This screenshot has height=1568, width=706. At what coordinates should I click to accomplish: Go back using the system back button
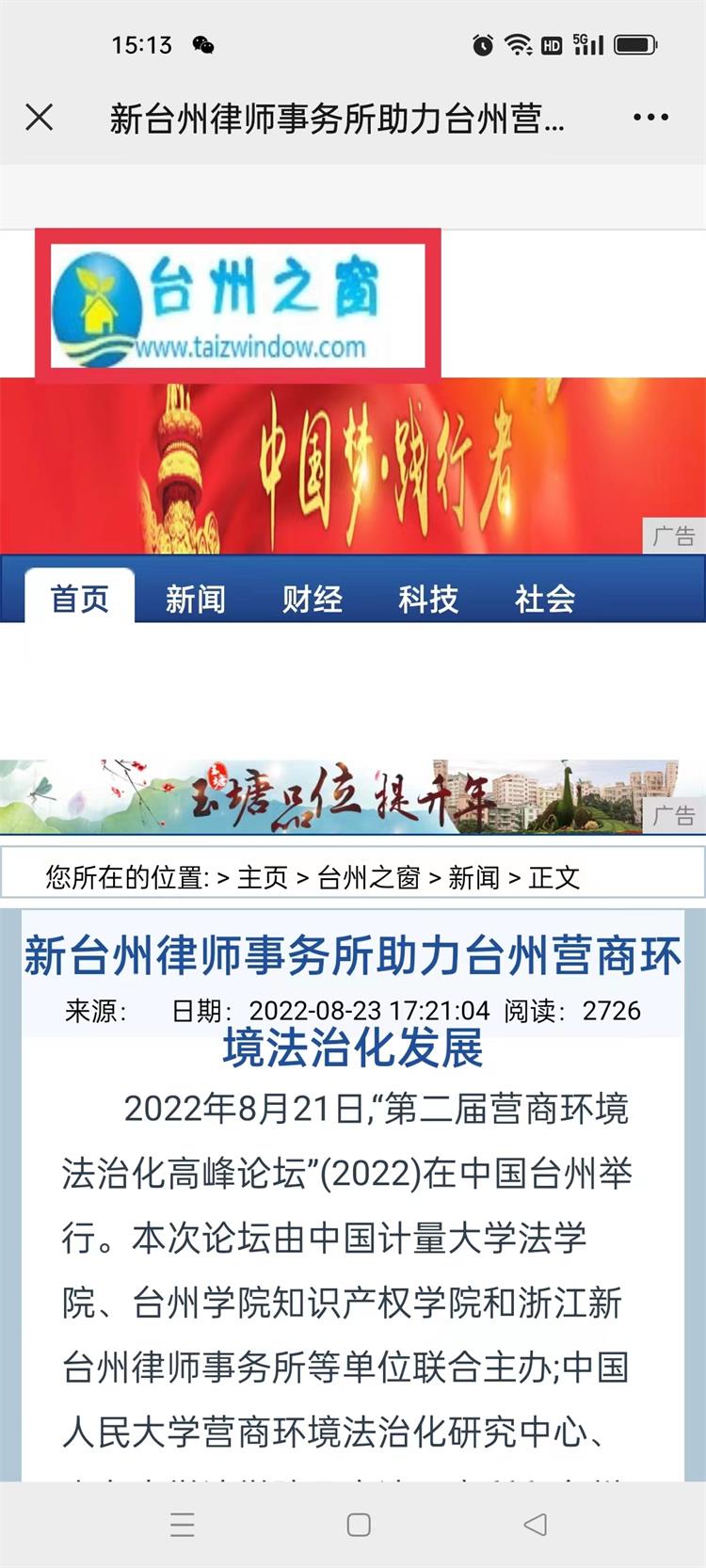535,1525
